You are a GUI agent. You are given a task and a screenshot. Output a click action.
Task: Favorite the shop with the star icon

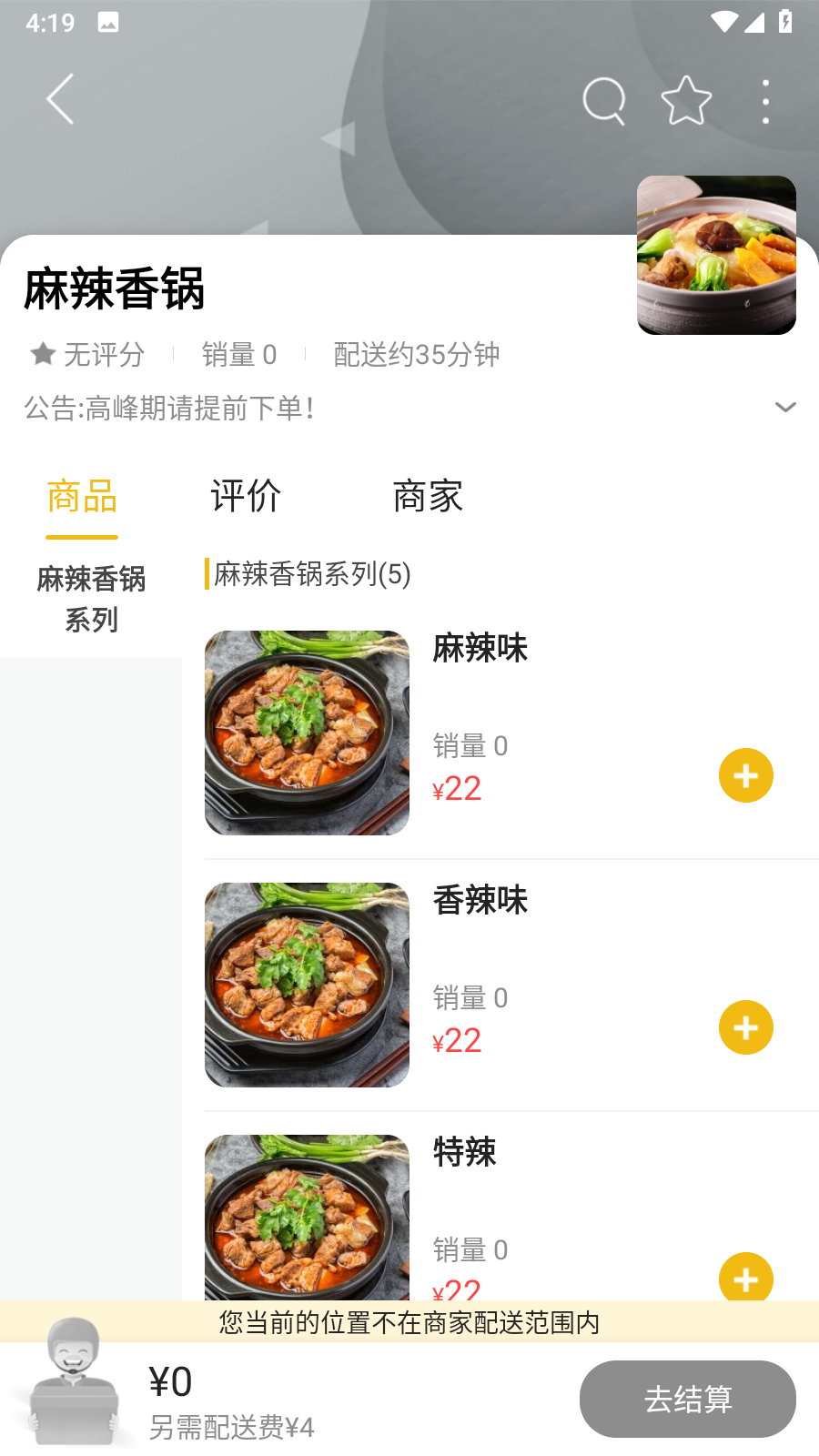point(684,100)
